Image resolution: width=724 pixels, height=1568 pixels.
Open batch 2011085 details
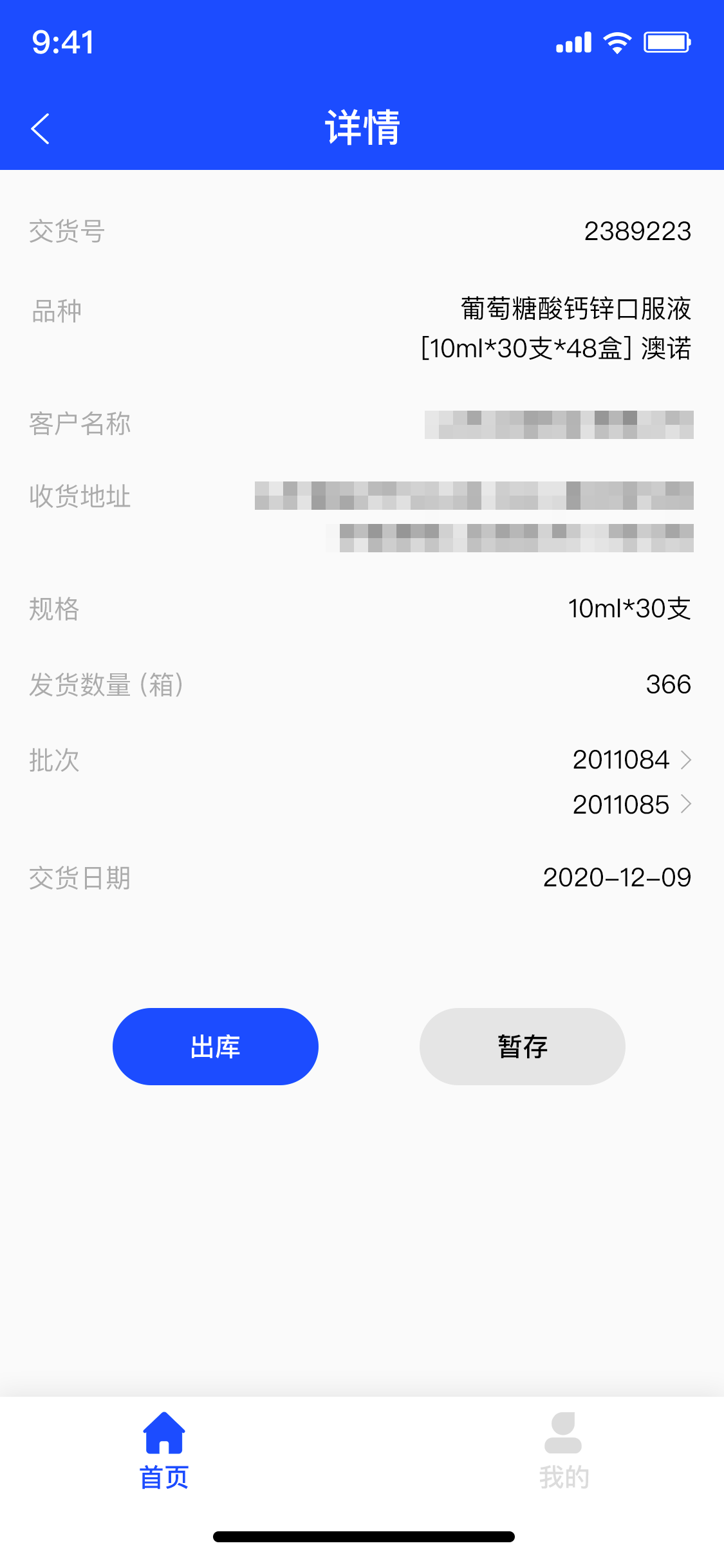[632, 805]
